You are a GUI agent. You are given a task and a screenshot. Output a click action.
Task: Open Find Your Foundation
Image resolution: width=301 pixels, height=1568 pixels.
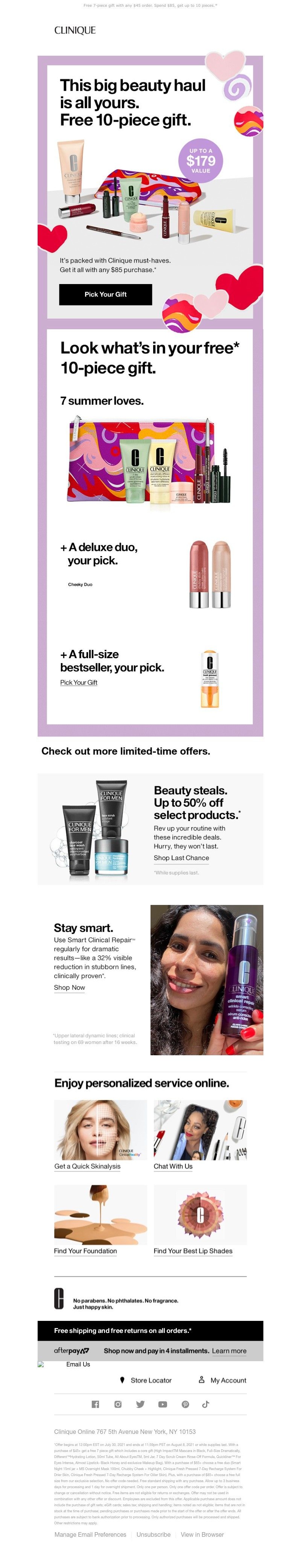pyautogui.click(x=85, y=1251)
